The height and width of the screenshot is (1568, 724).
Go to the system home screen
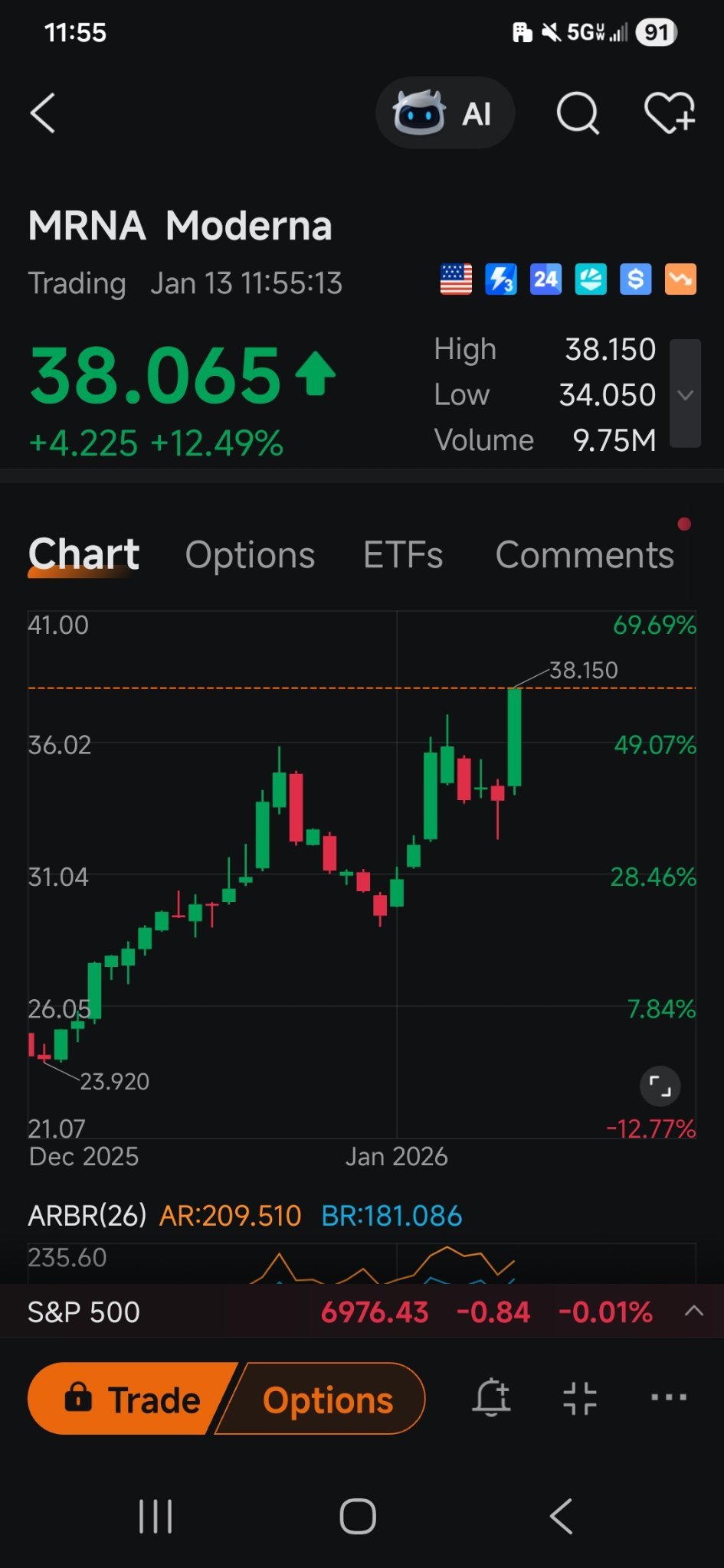[x=358, y=1516]
